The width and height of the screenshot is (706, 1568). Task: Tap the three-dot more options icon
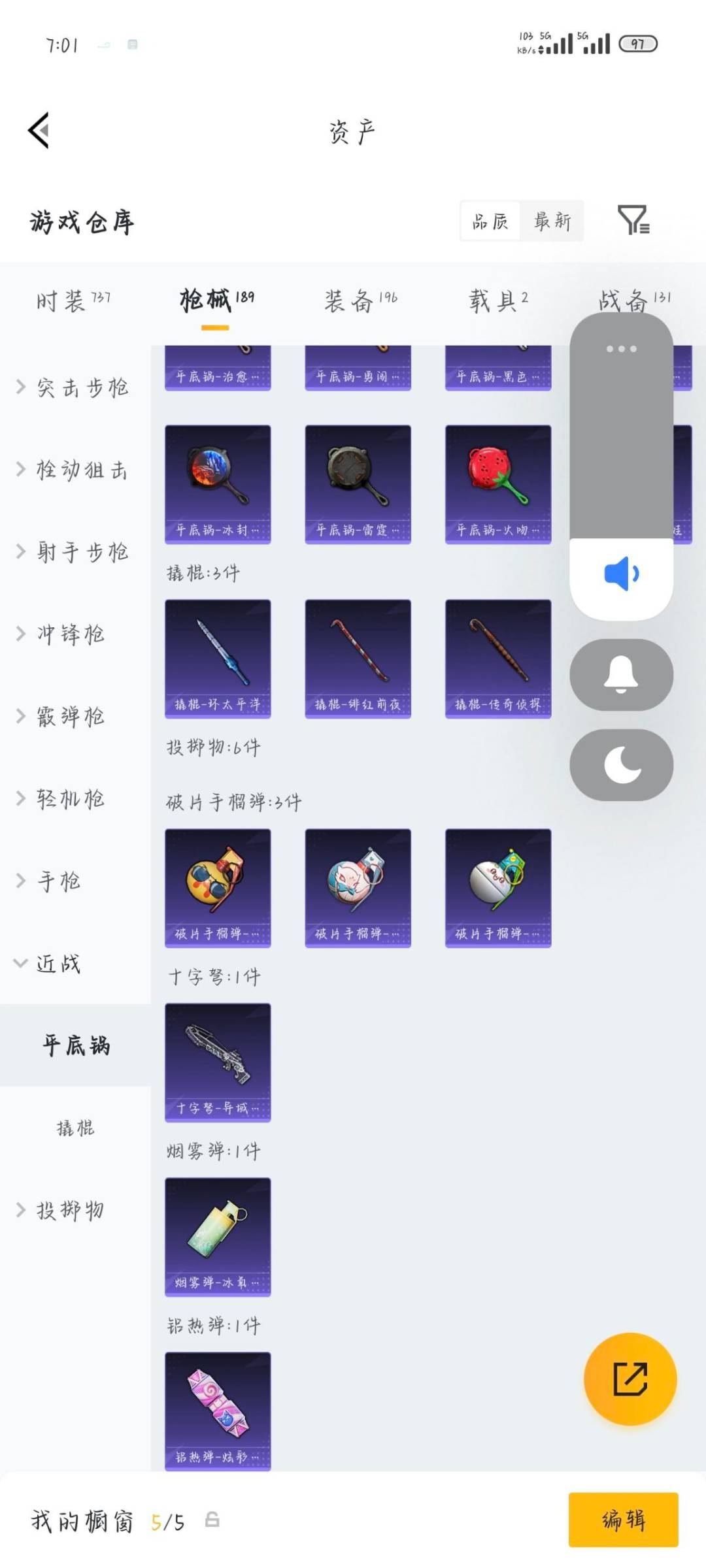click(620, 350)
